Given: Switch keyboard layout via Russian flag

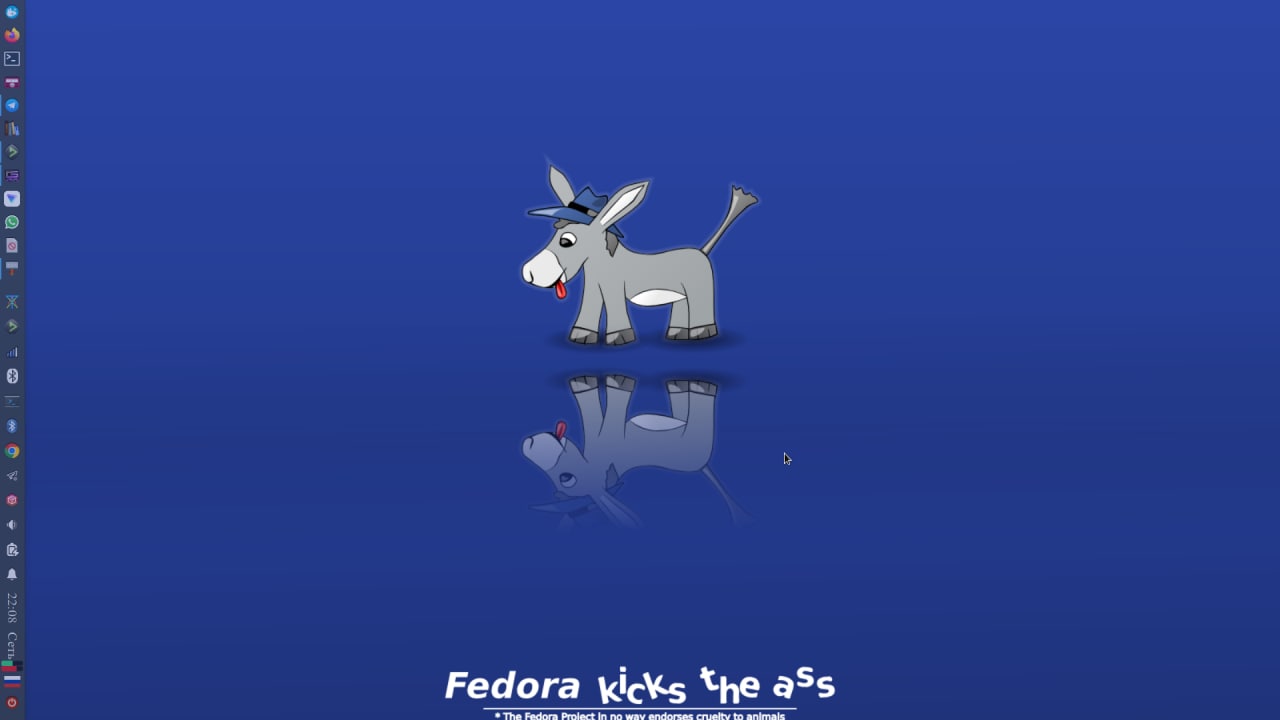Looking at the screenshot, I should (x=12, y=679).
